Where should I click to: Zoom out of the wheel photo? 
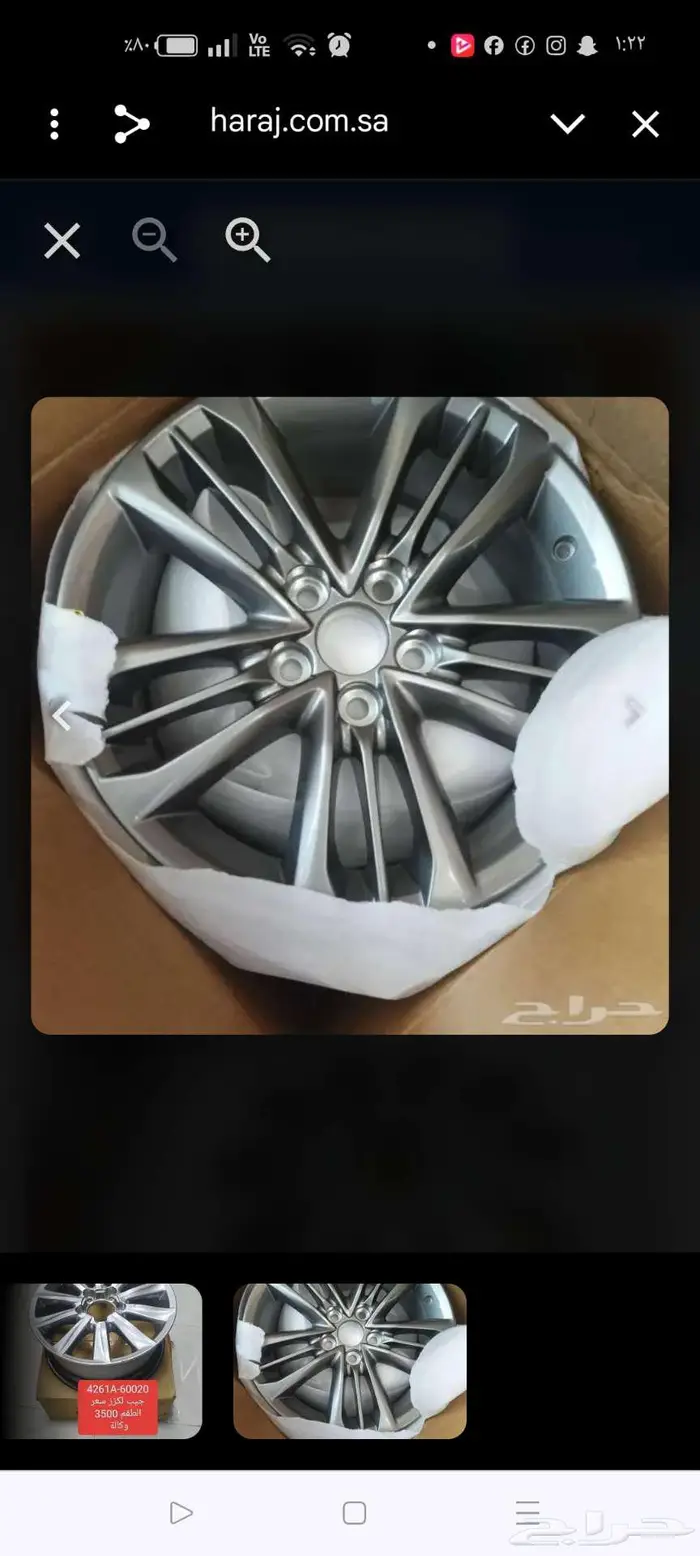click(x=154, y=241)
